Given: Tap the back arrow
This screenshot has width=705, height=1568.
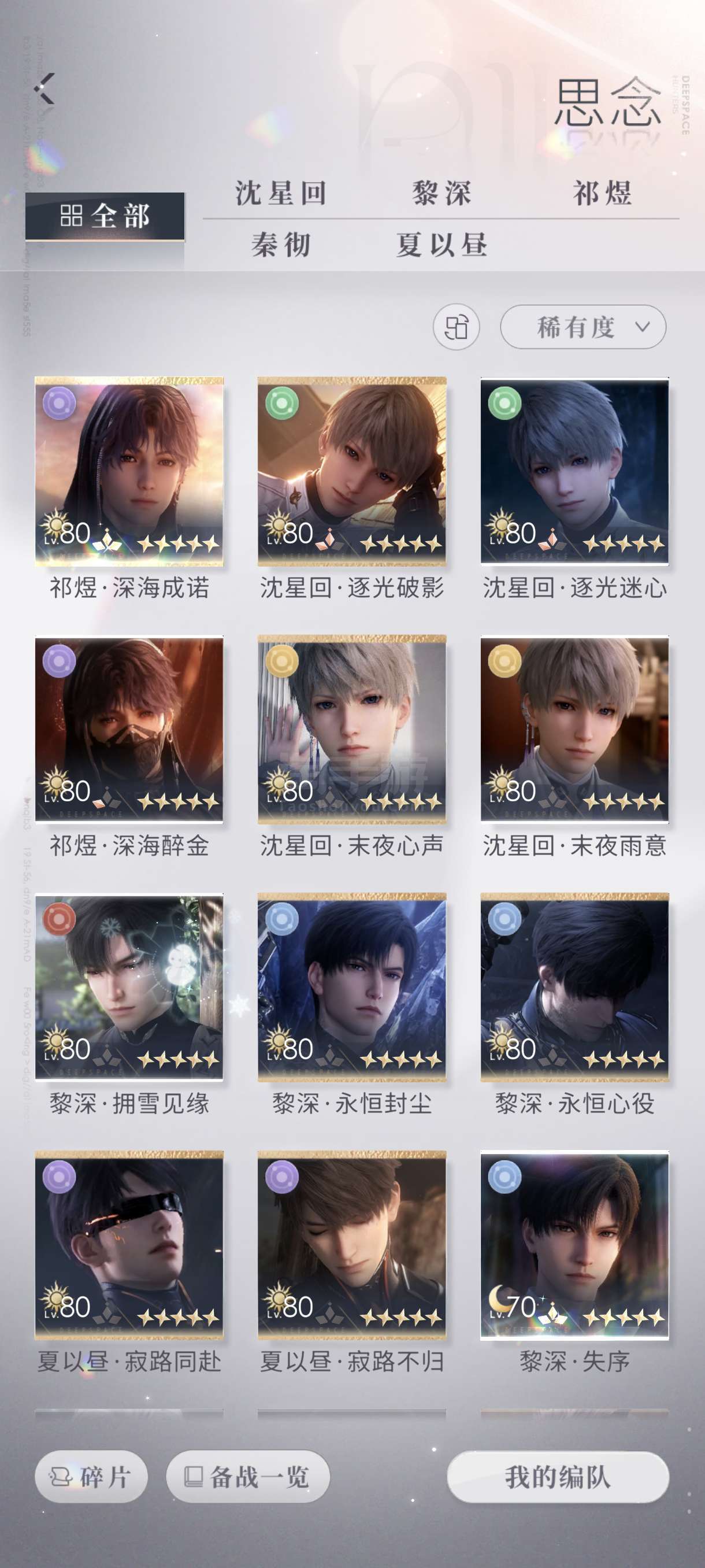Looking at the screenshot, I should pyautogui.click(x=44, y=89).
